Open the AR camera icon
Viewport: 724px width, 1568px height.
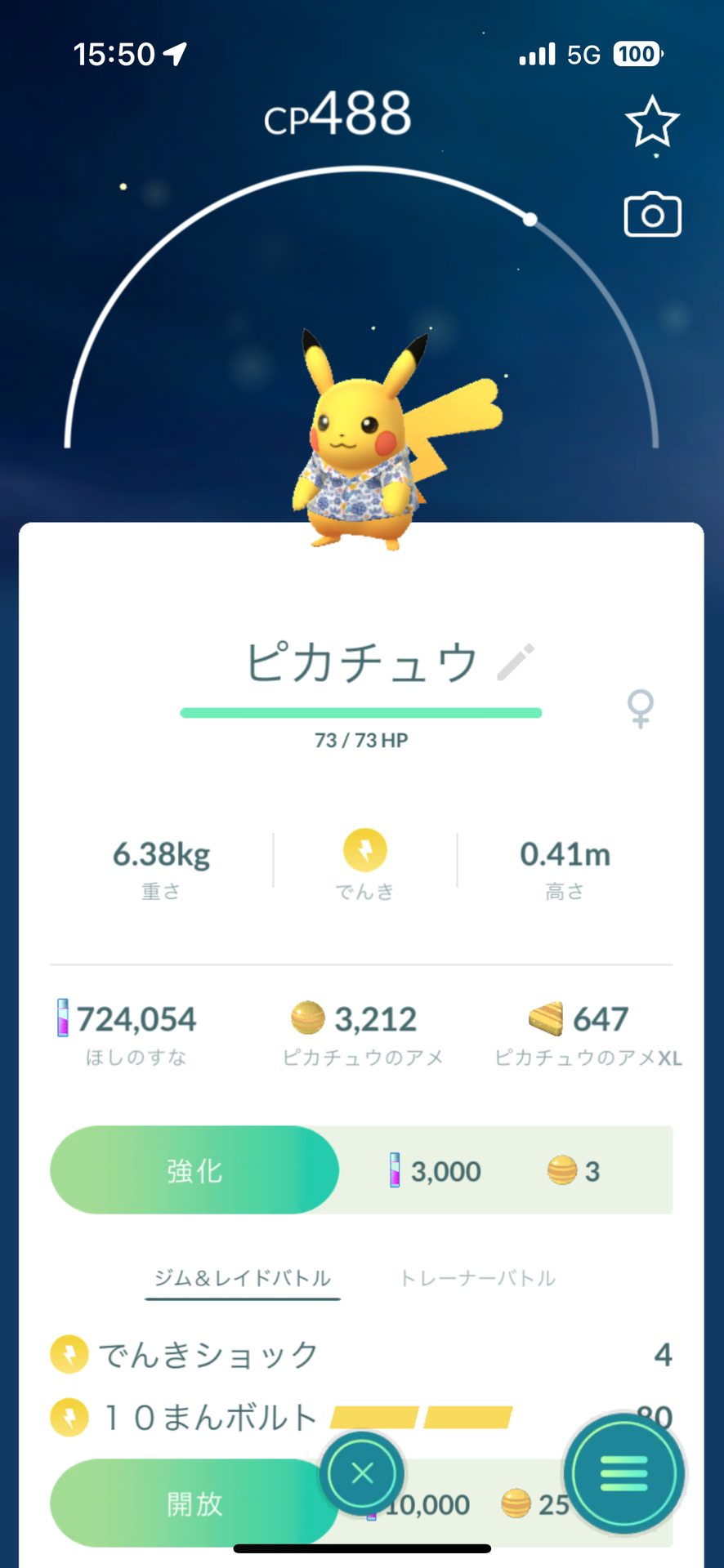click(652, 216)
